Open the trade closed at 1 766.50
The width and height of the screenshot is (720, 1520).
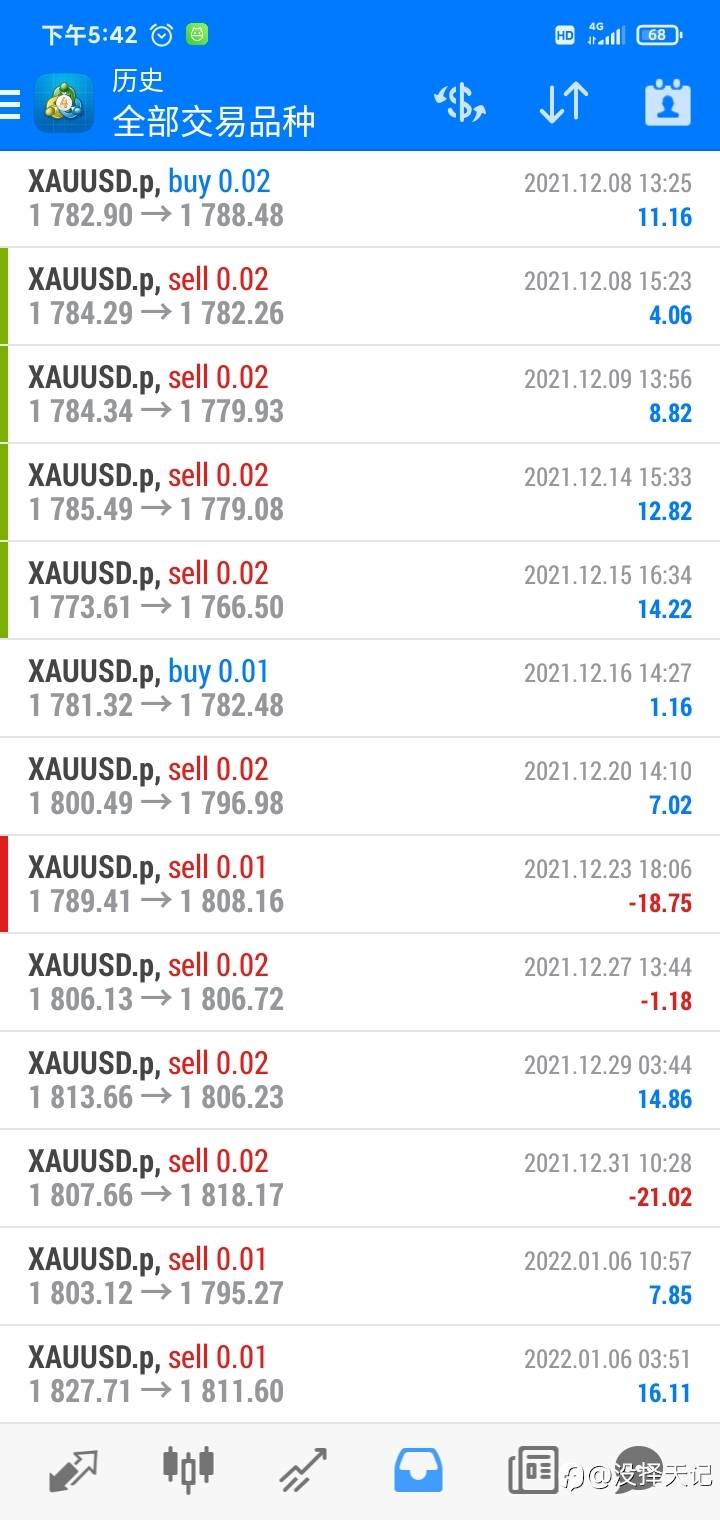360,591
